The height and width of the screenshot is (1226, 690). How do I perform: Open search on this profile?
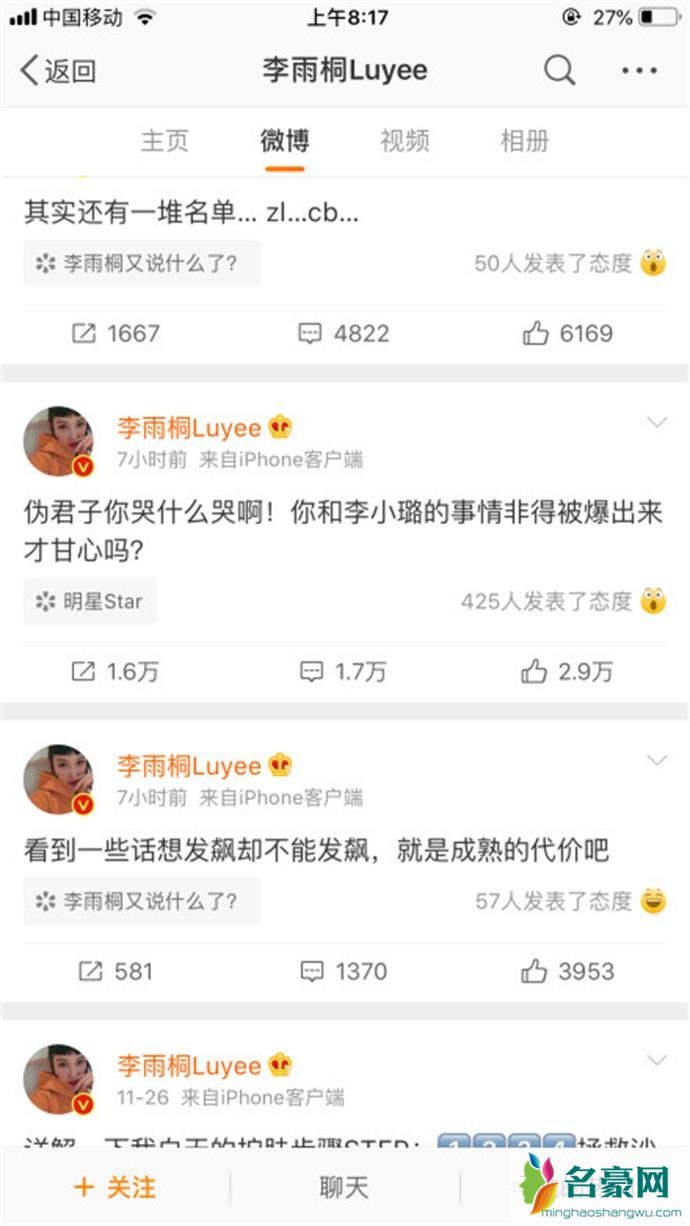pos(559,70)
